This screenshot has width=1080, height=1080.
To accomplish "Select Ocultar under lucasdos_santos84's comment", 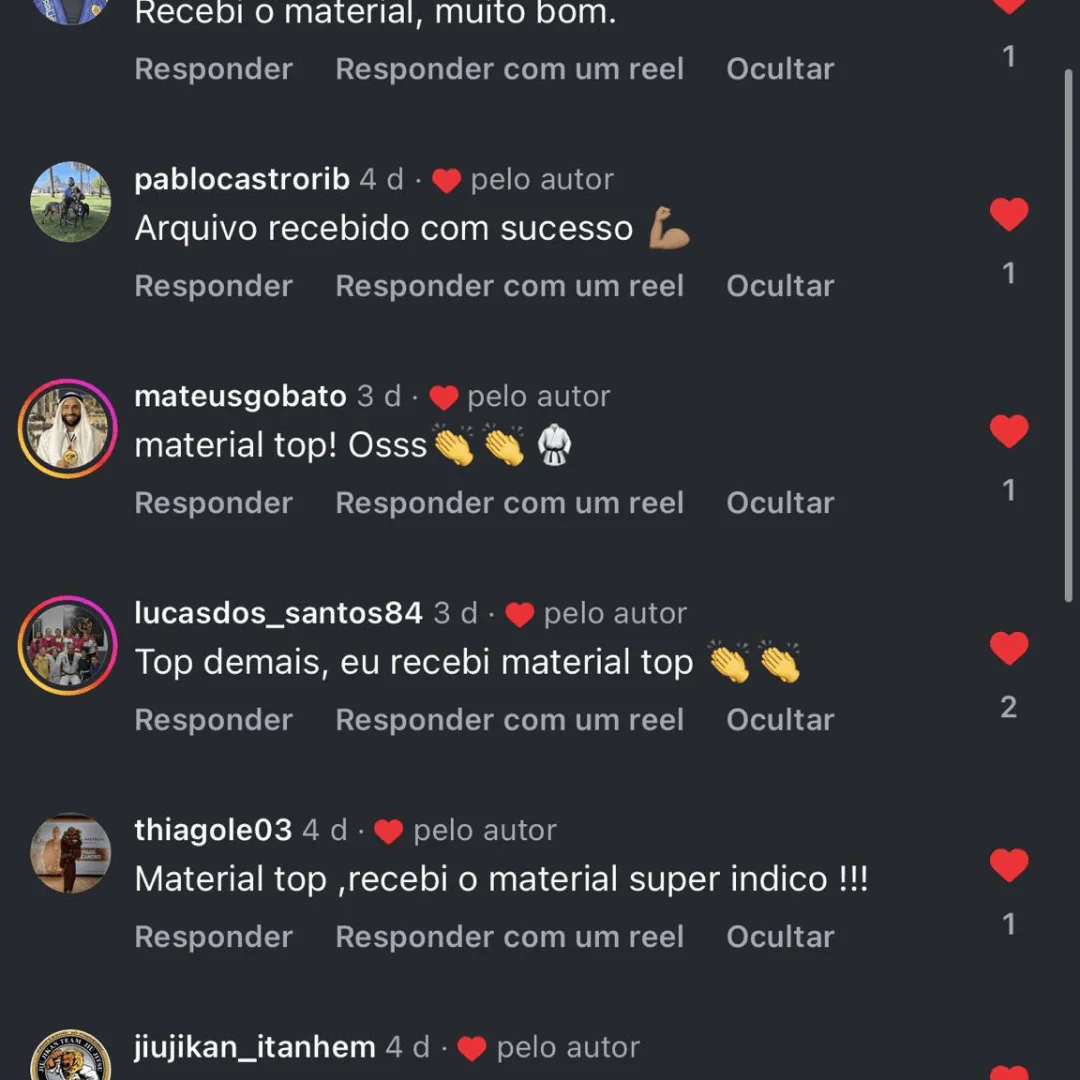I will tap(780, 720).
